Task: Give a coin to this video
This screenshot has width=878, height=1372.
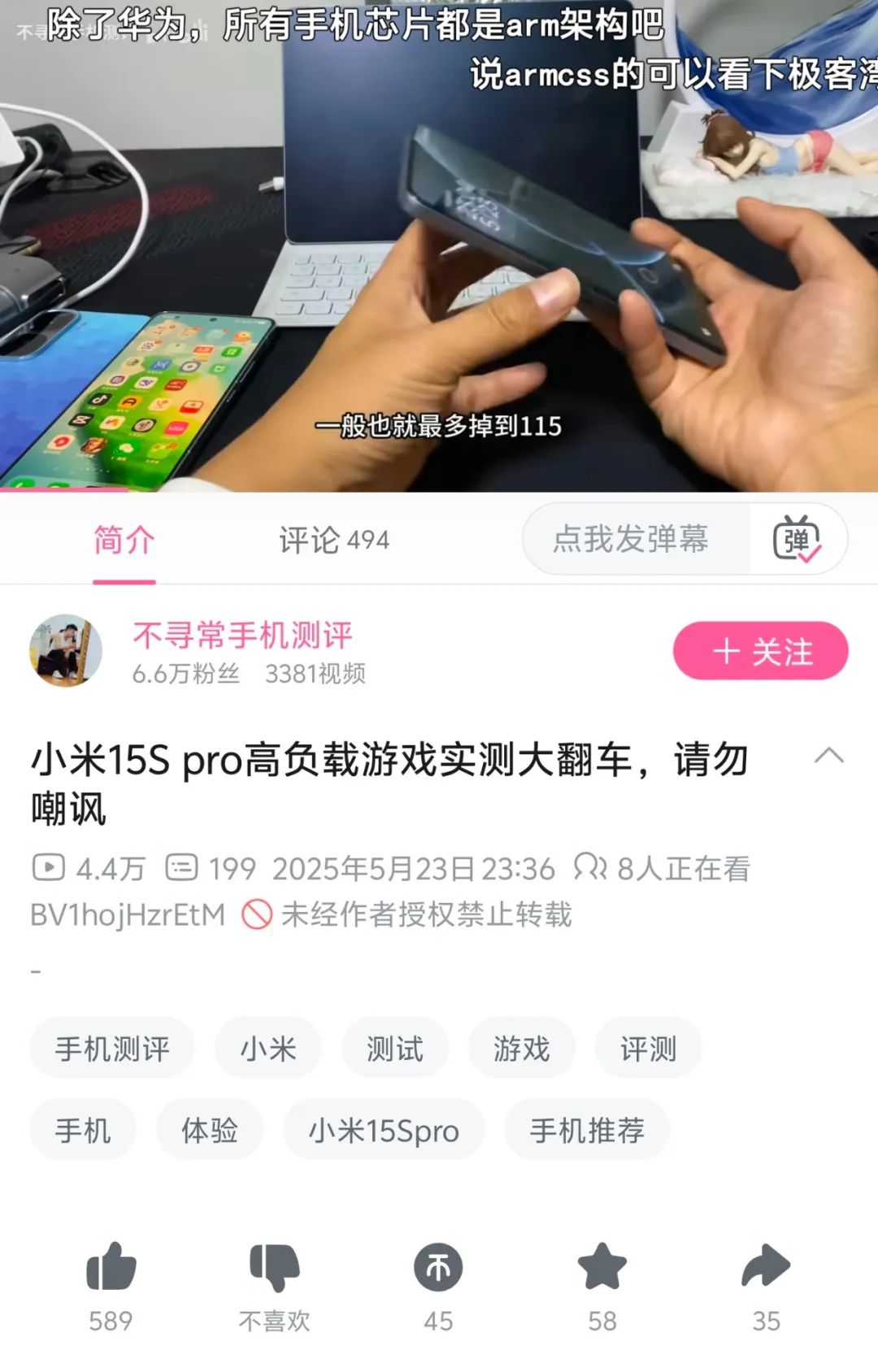Action: [x=438, y=1268]
